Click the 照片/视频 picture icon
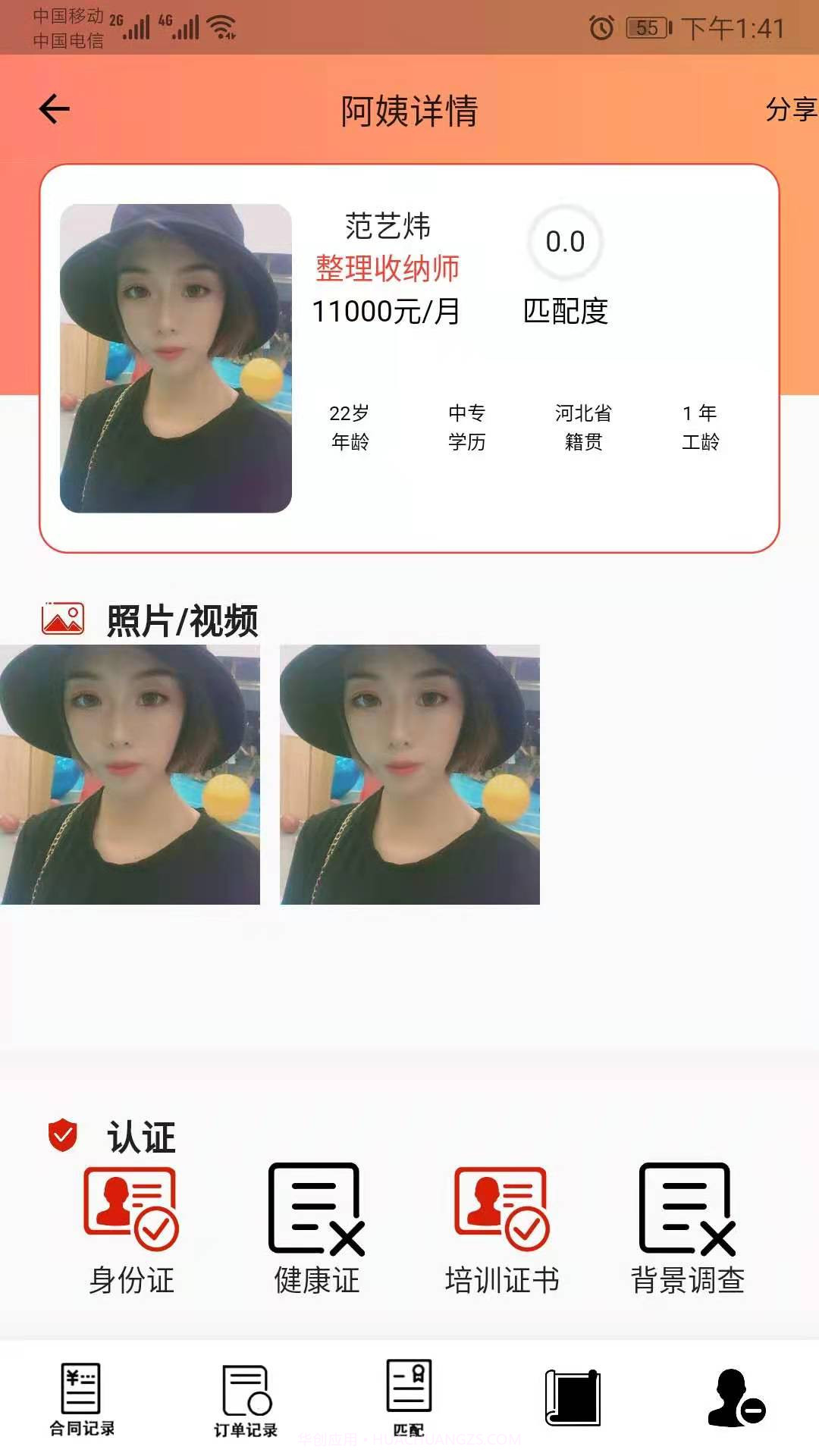Viewport: 819px width, 1456px height. point(63,620)
